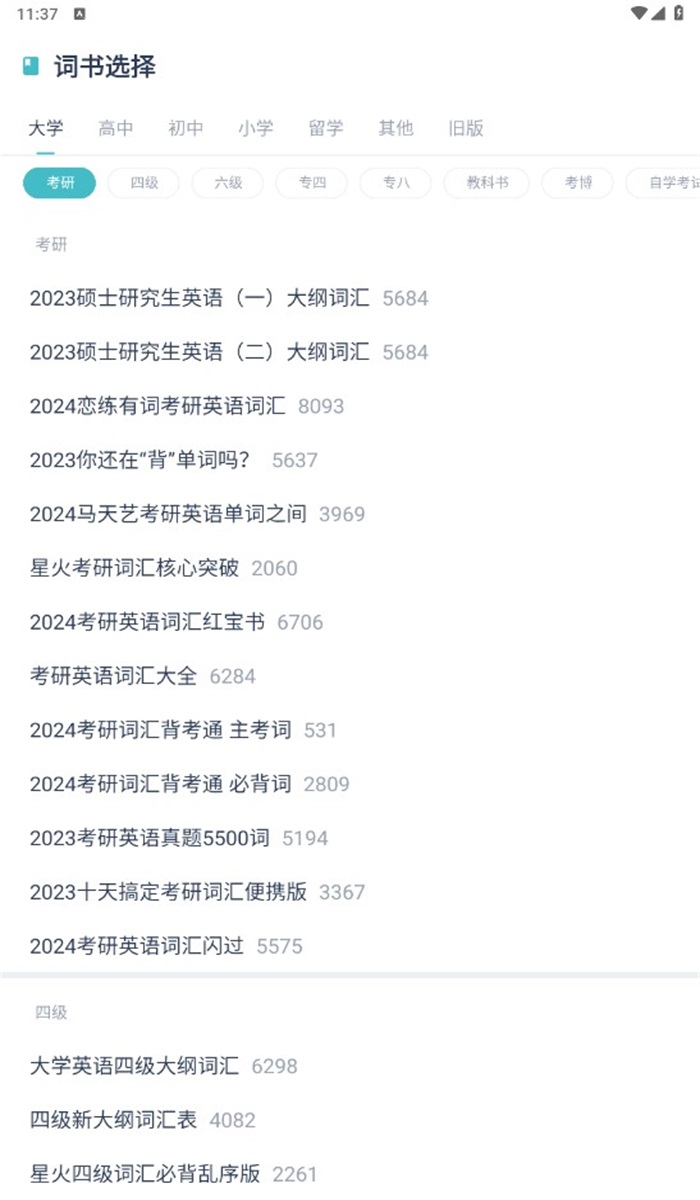Go to the 其他 tab
The width and height of the screenshot is (700, 1200).
pyautogui.click(x=396, y=128)
